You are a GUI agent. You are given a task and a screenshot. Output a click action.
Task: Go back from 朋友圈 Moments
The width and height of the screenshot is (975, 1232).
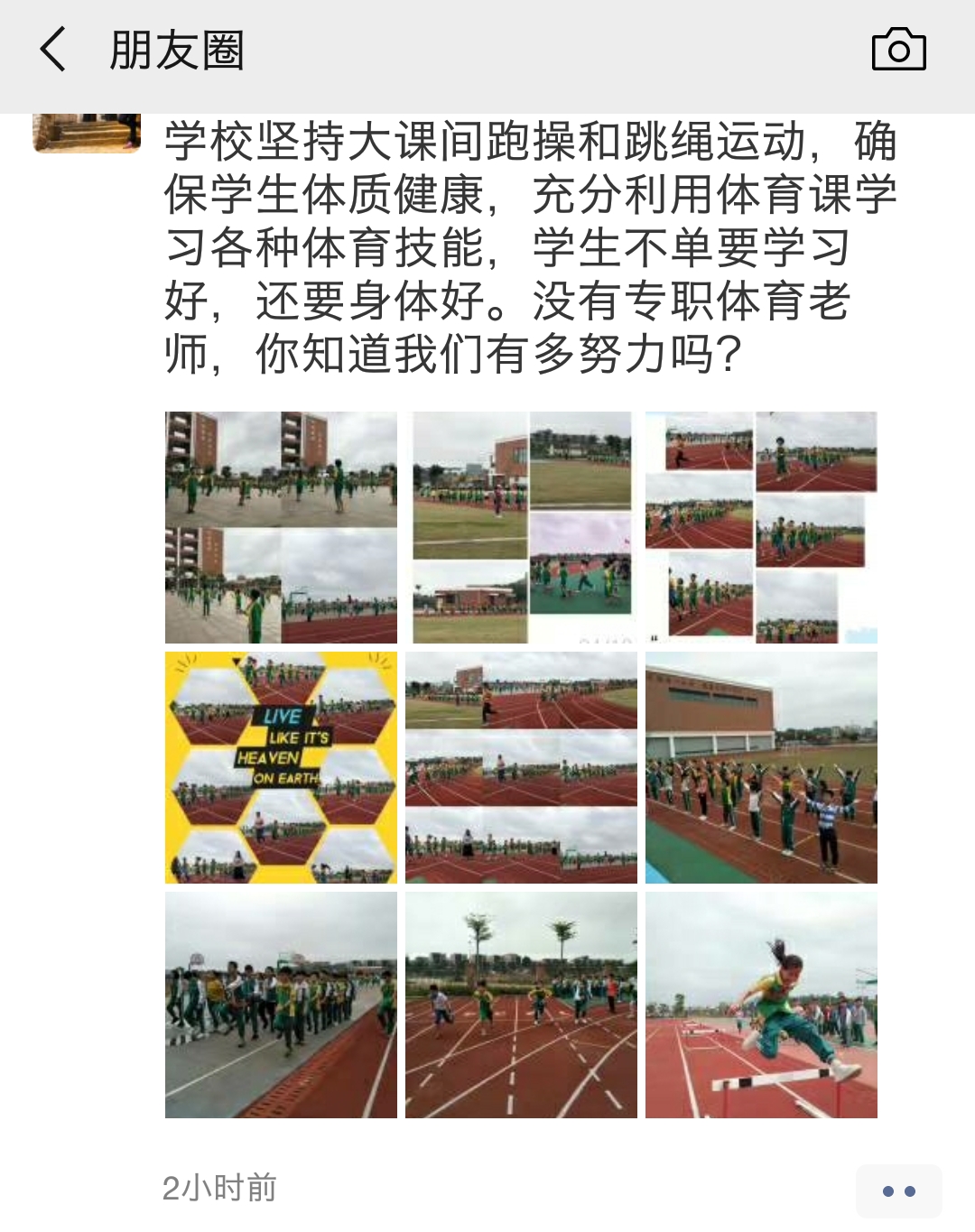pos(54,50)
